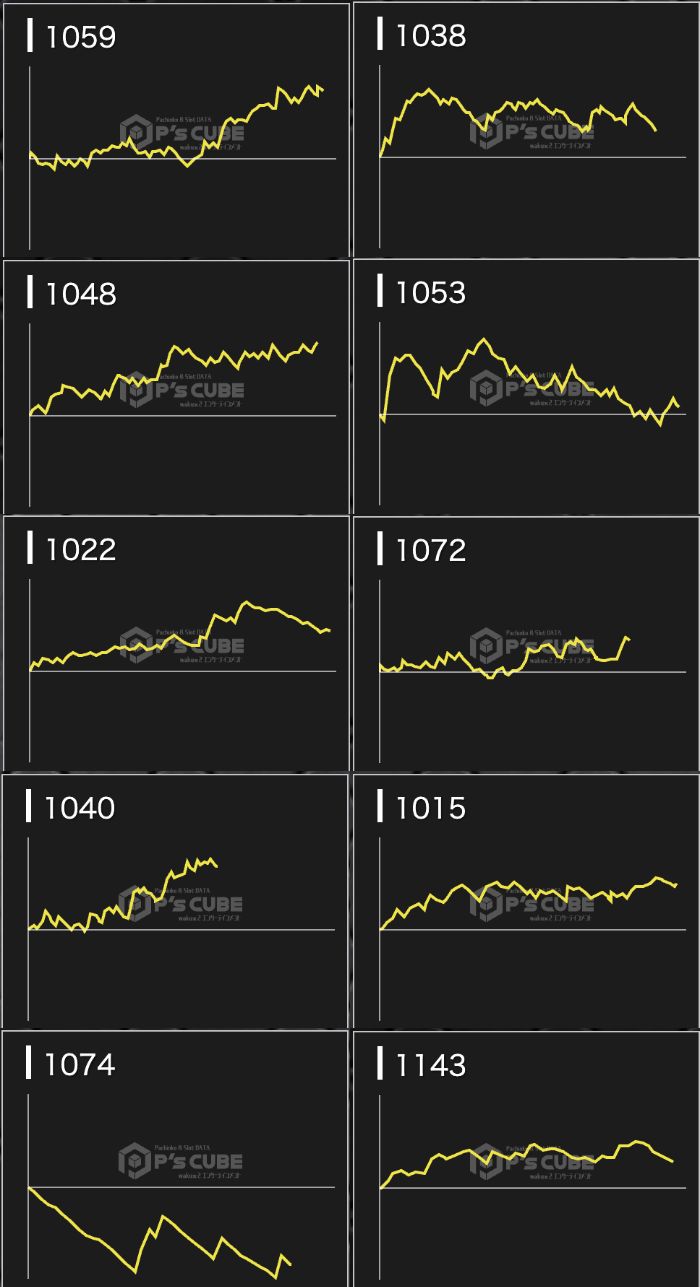Tap the machine 1074 graph card
700x1287 pixels.
[x=176, y=1158]
